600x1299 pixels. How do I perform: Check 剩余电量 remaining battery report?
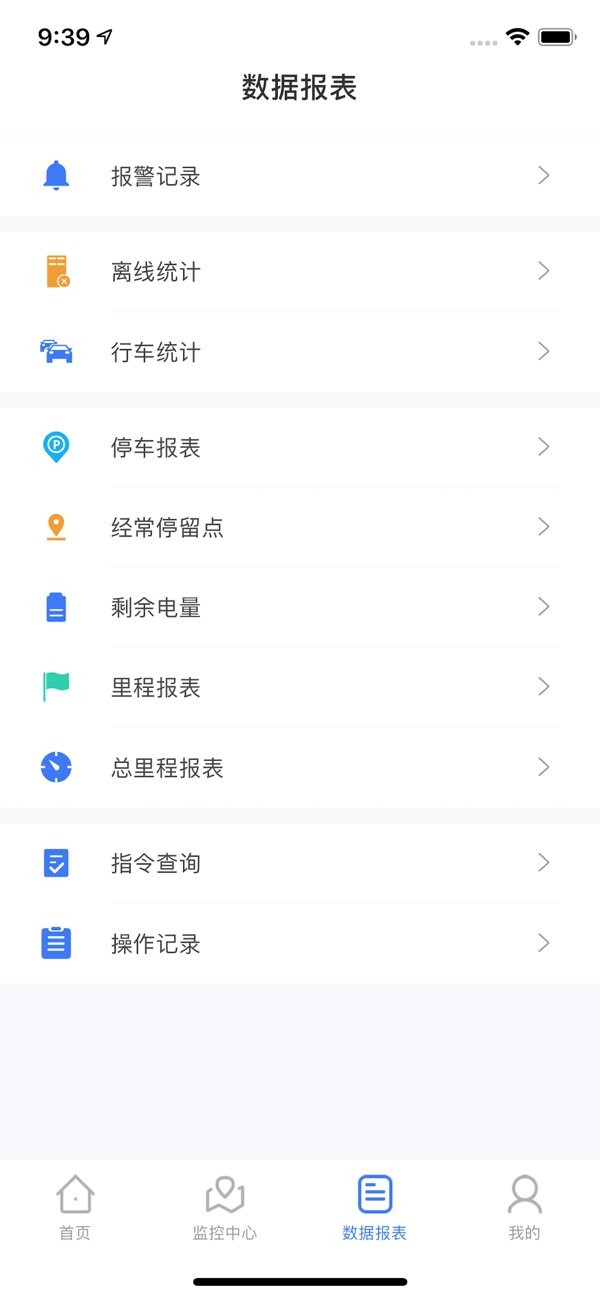pyautogui.click(x=300, y=607)
